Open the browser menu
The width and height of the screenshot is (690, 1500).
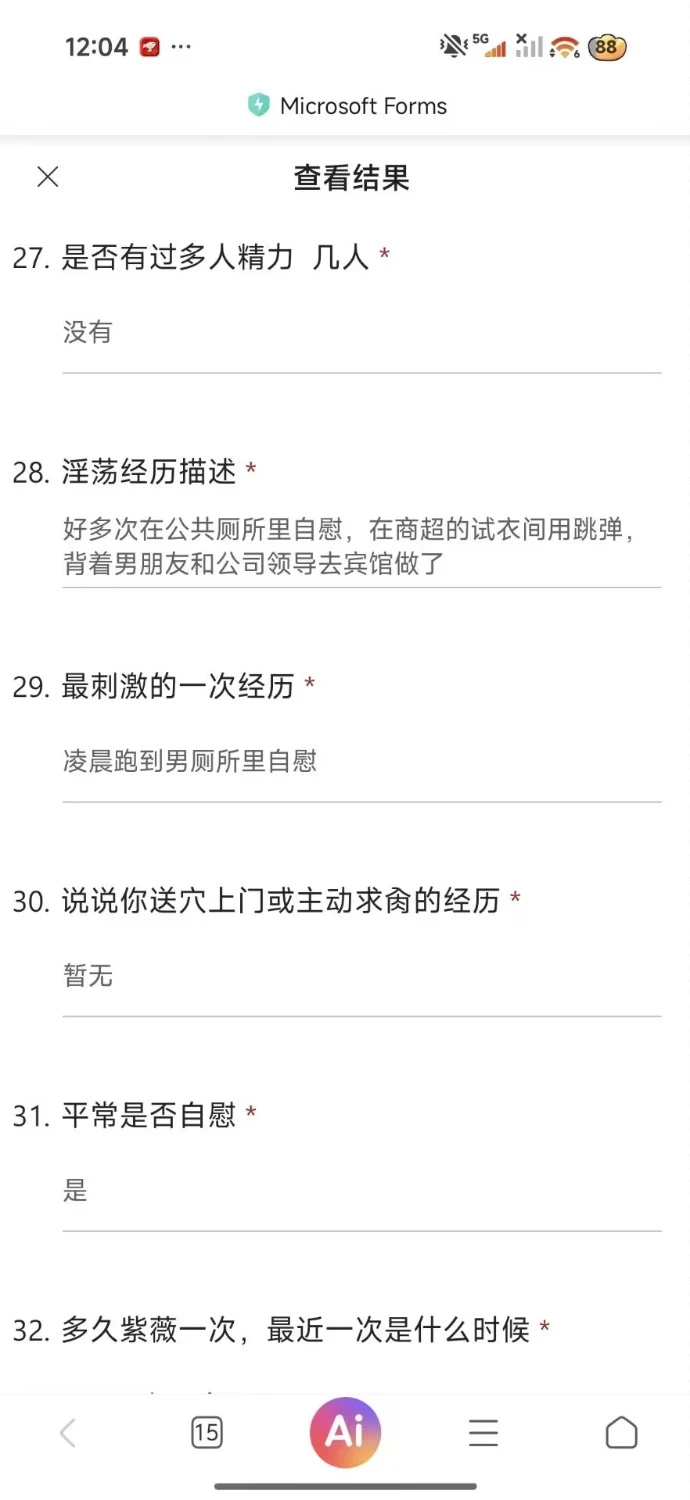click(483, 1433)
